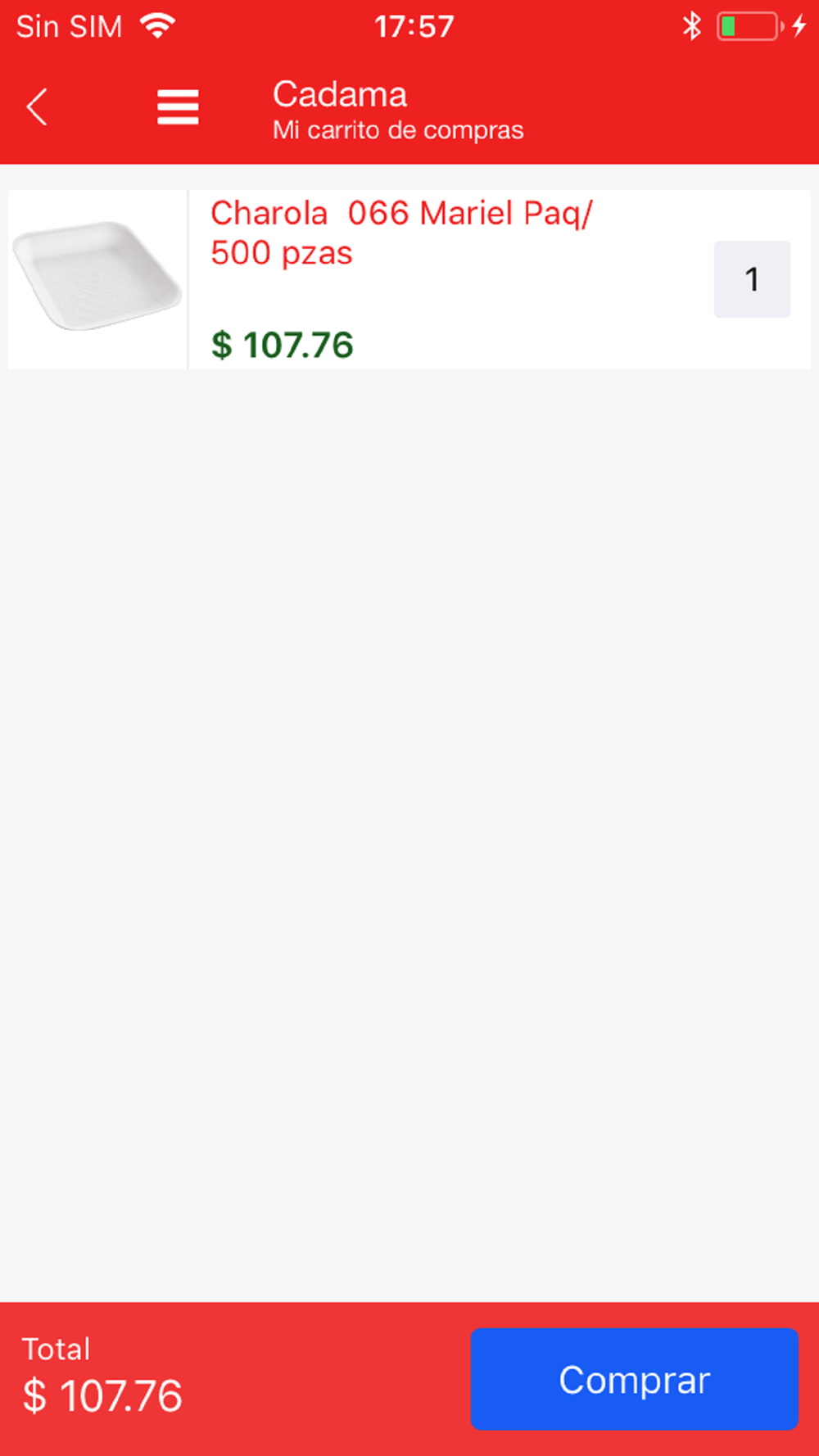Open the hamburger drawer menu

[x=178, y=107]
